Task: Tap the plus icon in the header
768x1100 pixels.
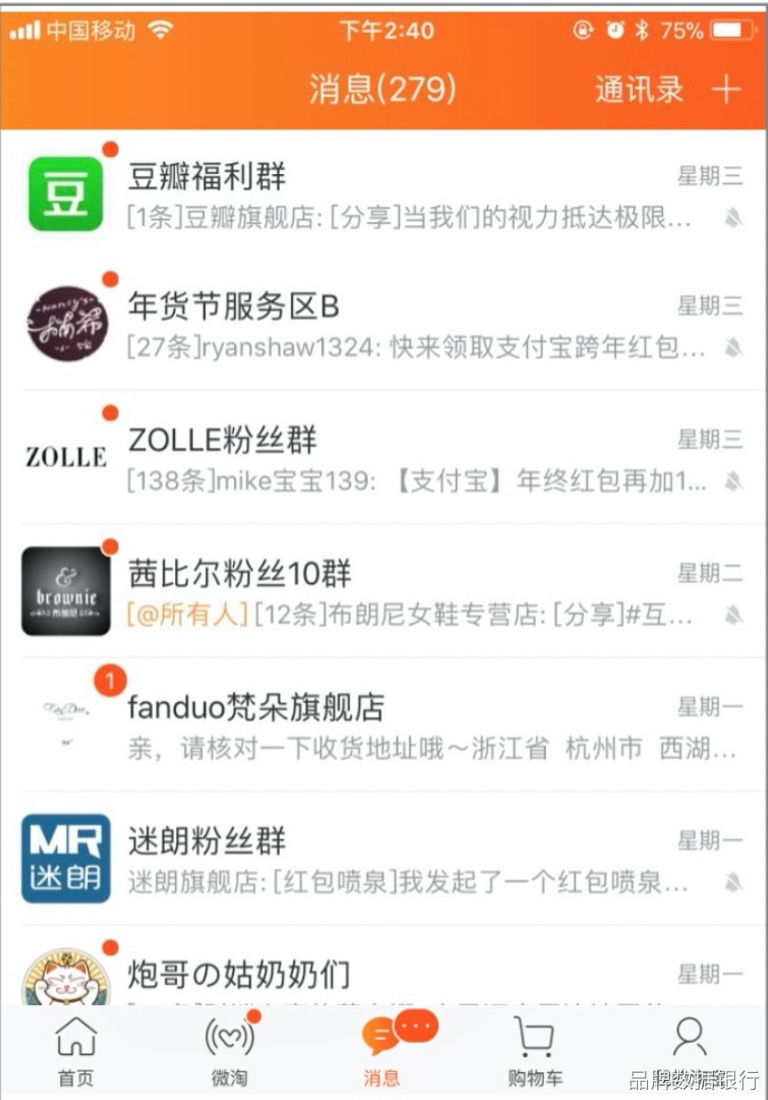Action: pos(726,90)
